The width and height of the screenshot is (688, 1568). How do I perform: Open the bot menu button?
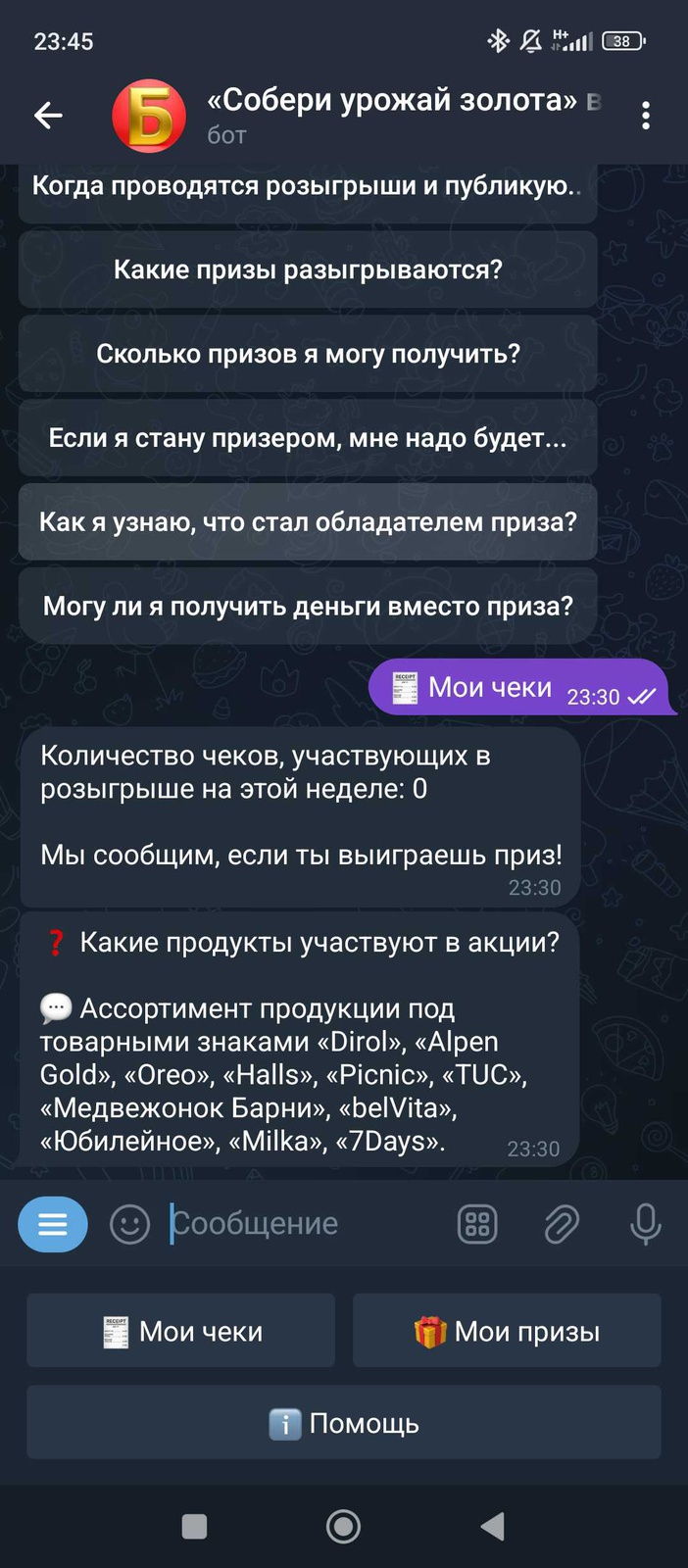pyautogui.click(x=53, y=1224)
